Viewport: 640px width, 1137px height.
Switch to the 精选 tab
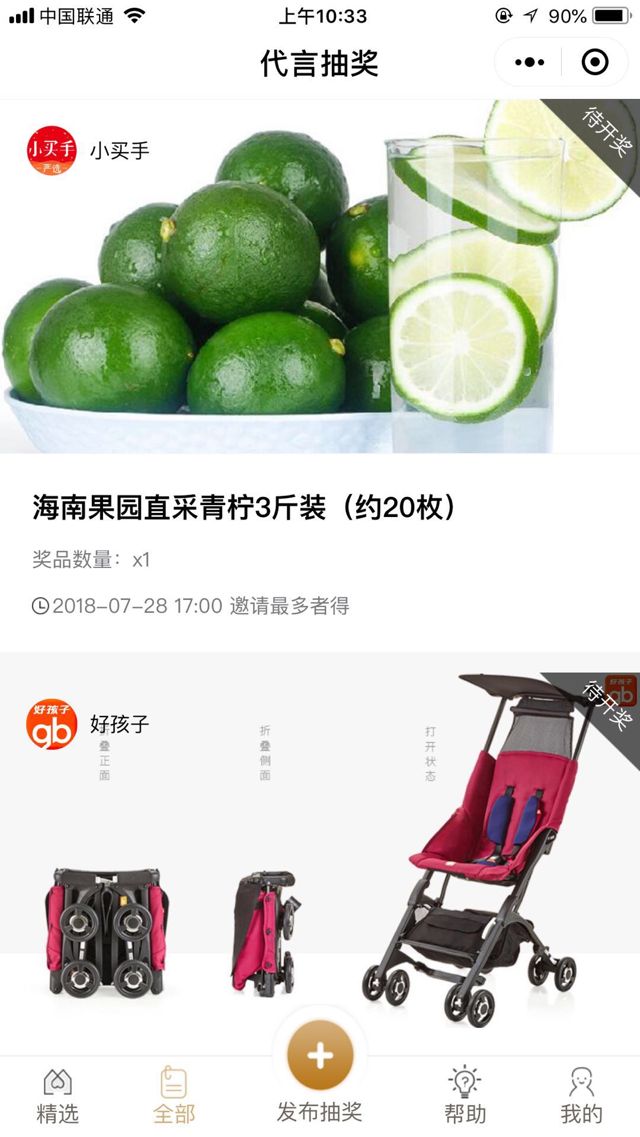point(57,1095)
